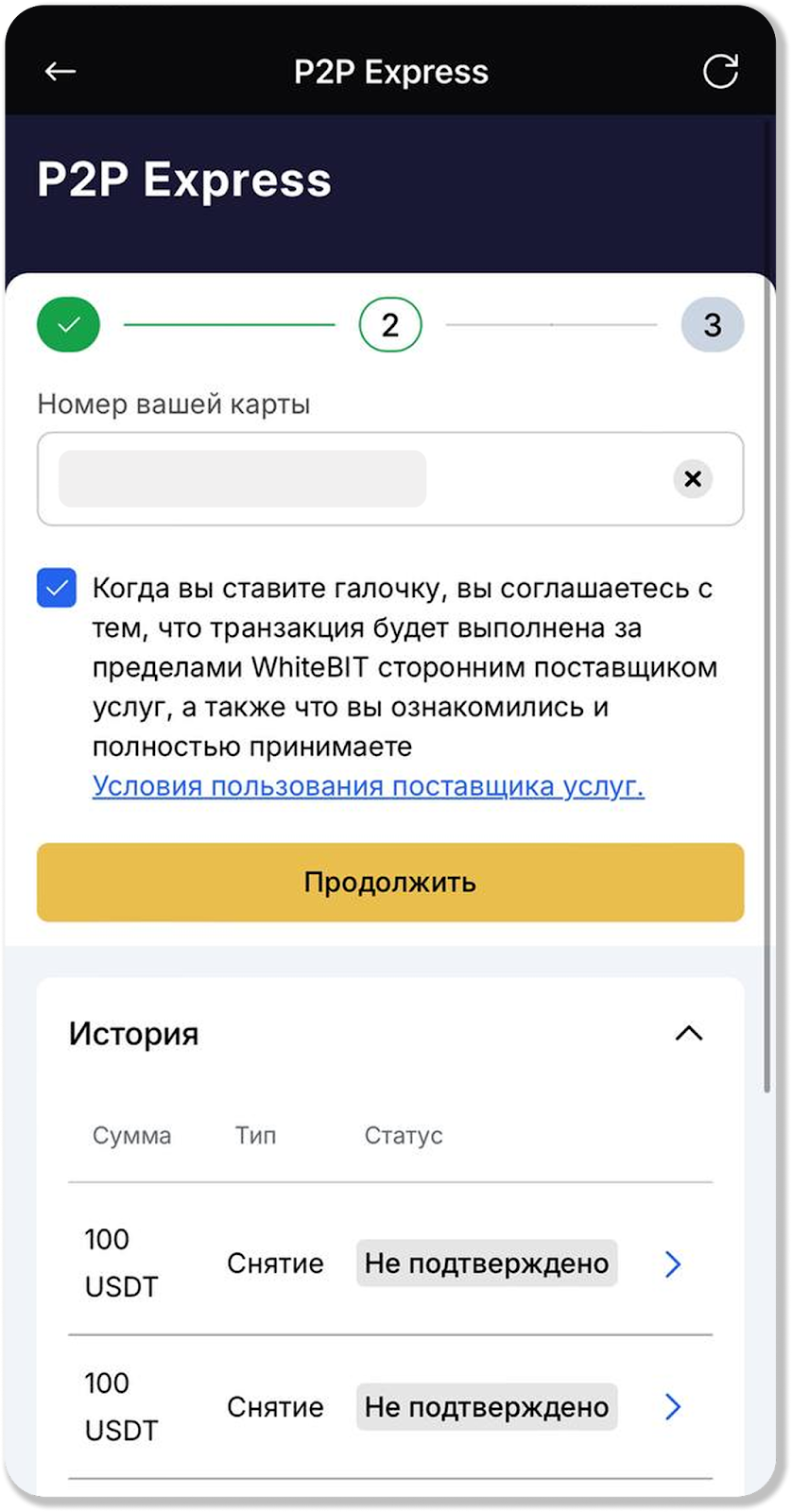Tap the Продолжить button
Screen dimensions: 792x1512
(x=390, y=883)
